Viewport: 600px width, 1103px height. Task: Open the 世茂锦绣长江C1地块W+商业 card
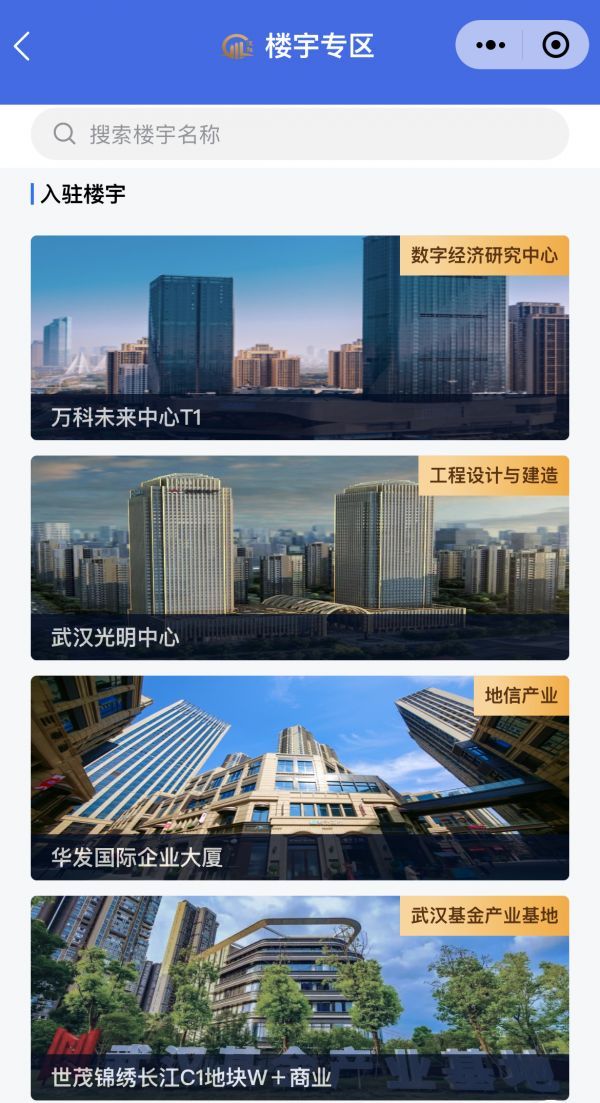click(x=300, y=998)
